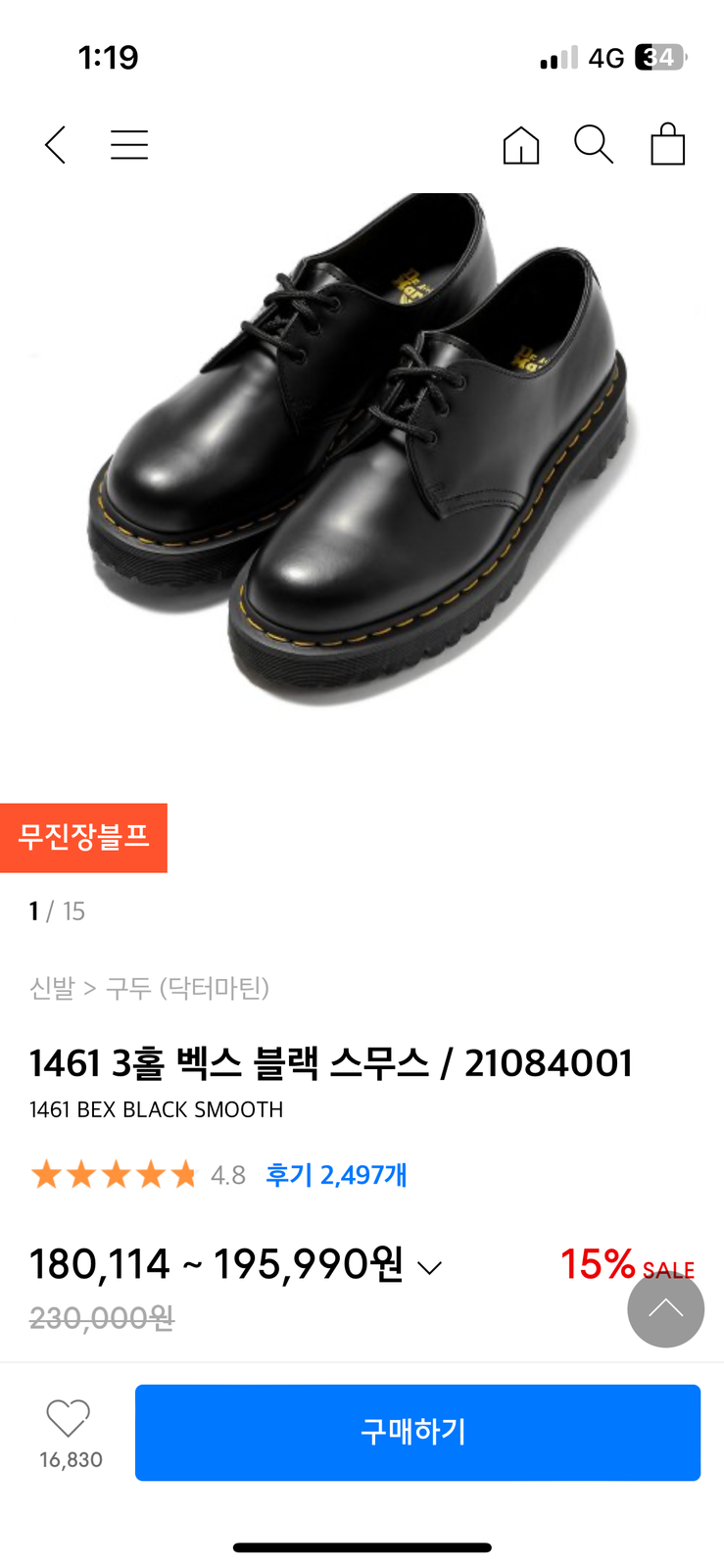The width and height of the screenshot is (724, 1568).
Task: Expand the price range chevron
Action: point(429,1267)
